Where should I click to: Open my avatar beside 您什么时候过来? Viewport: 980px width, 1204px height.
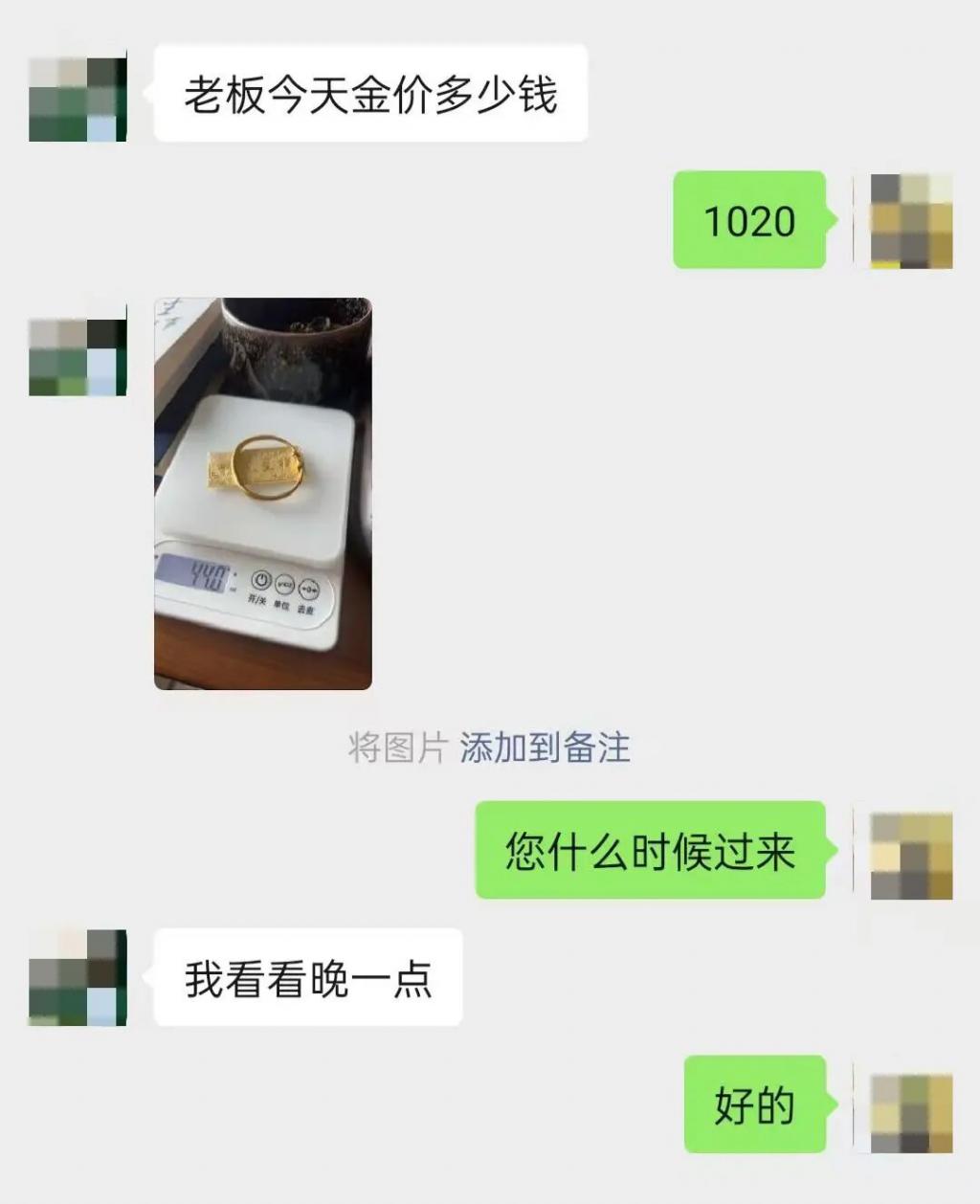coord(911,856)
